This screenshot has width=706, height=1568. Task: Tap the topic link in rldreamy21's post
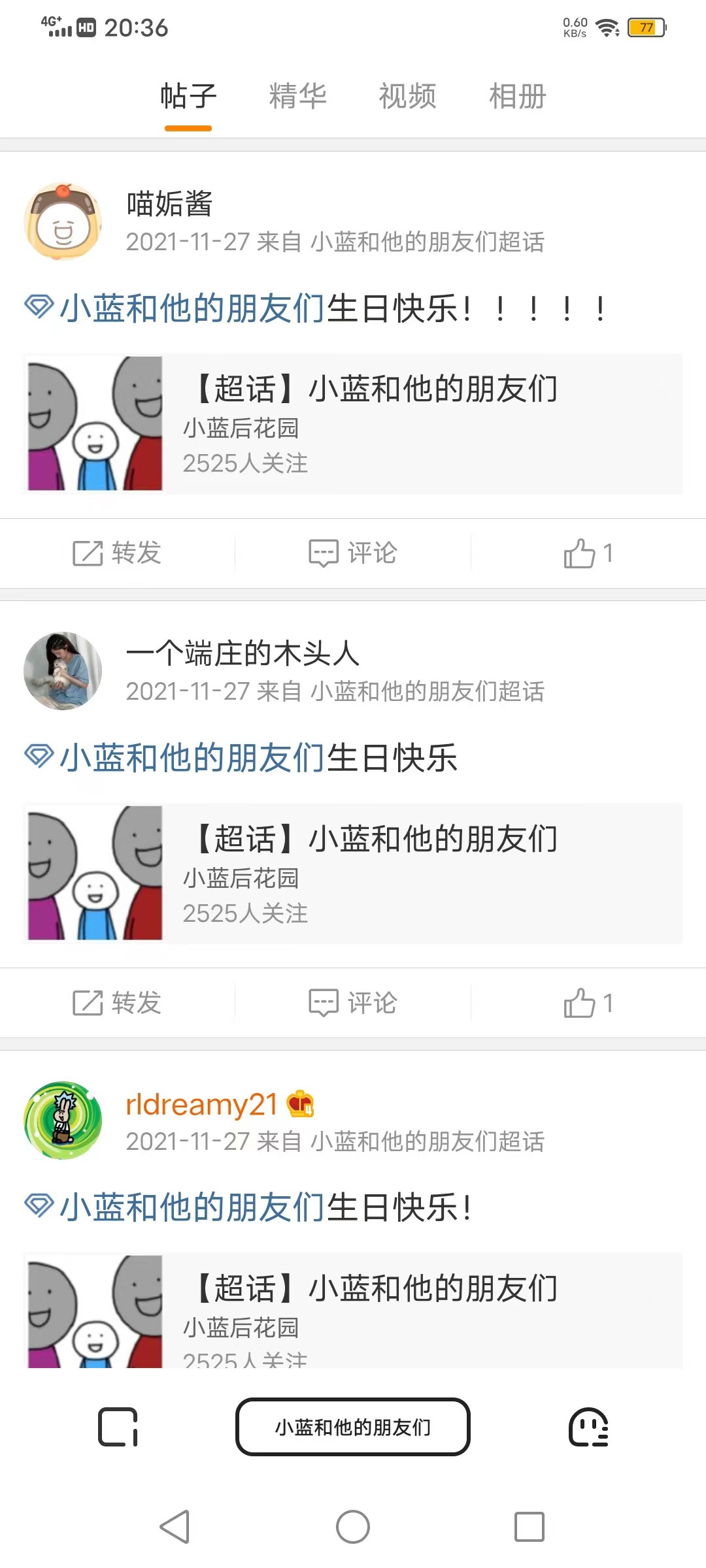tap(192, 1207)
